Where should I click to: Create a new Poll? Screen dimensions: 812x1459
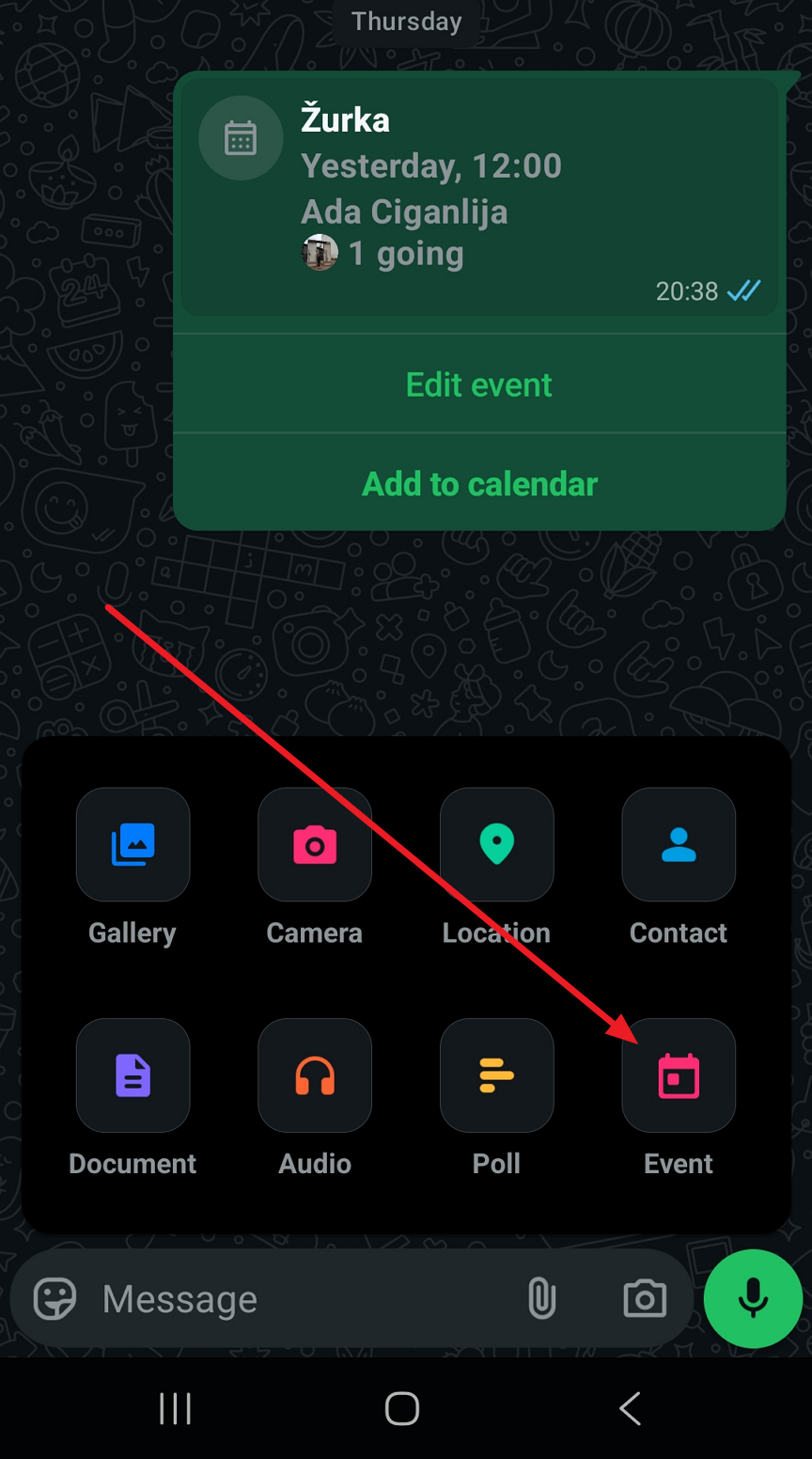click(x=496, y=1075)
